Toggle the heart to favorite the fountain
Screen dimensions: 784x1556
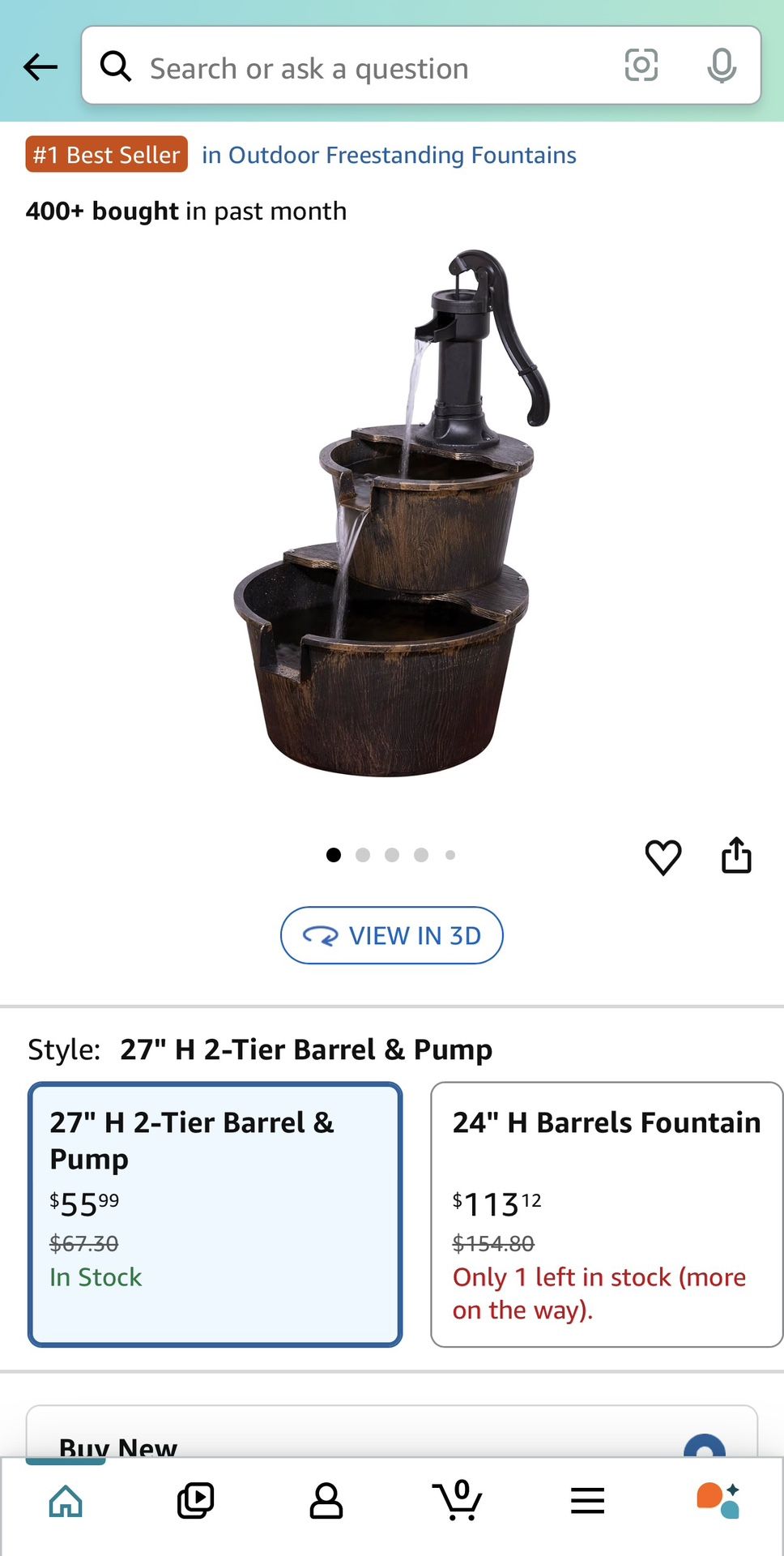664,857
